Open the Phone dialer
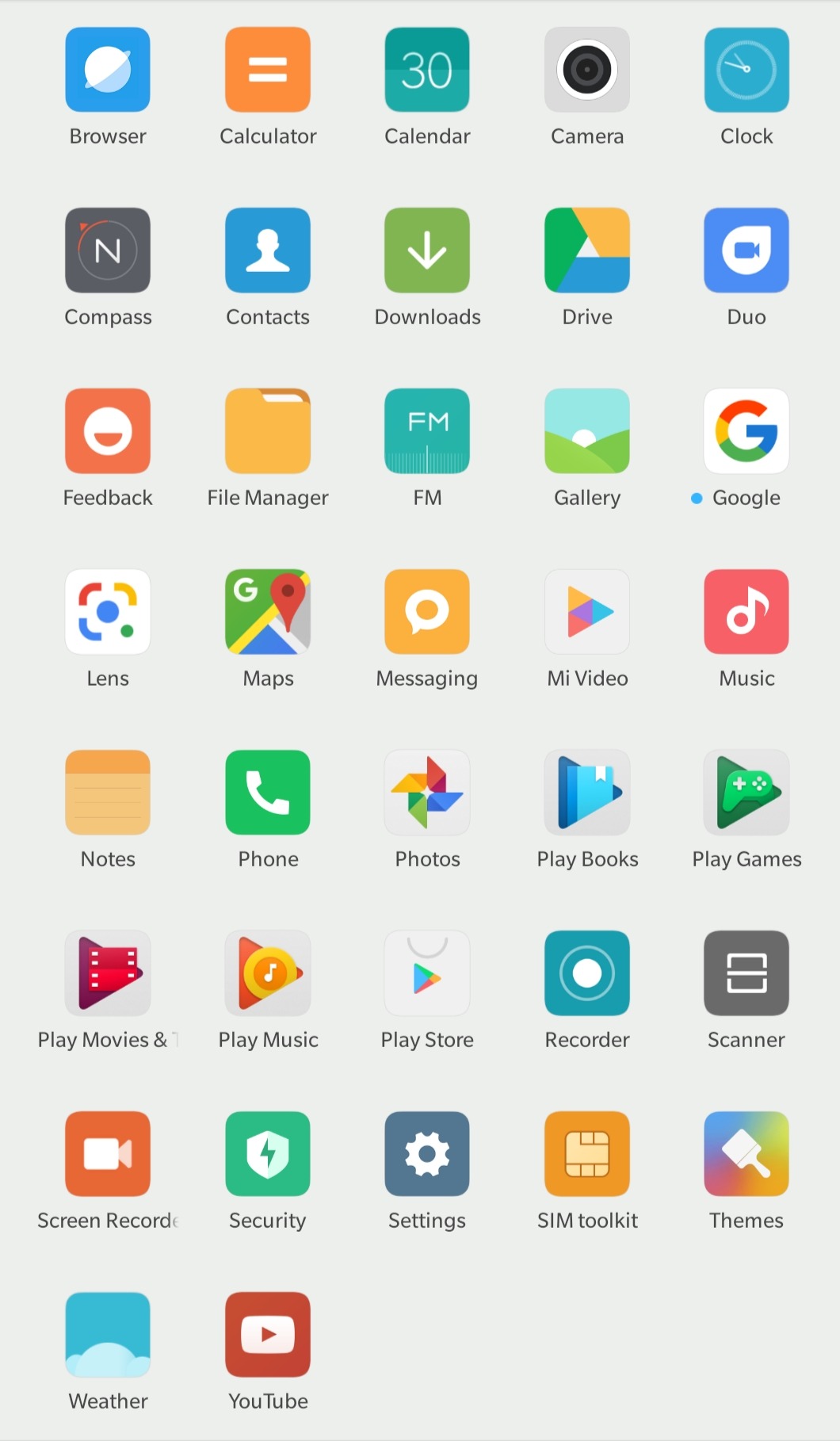840x1441 pixels. tap(268, 793)
